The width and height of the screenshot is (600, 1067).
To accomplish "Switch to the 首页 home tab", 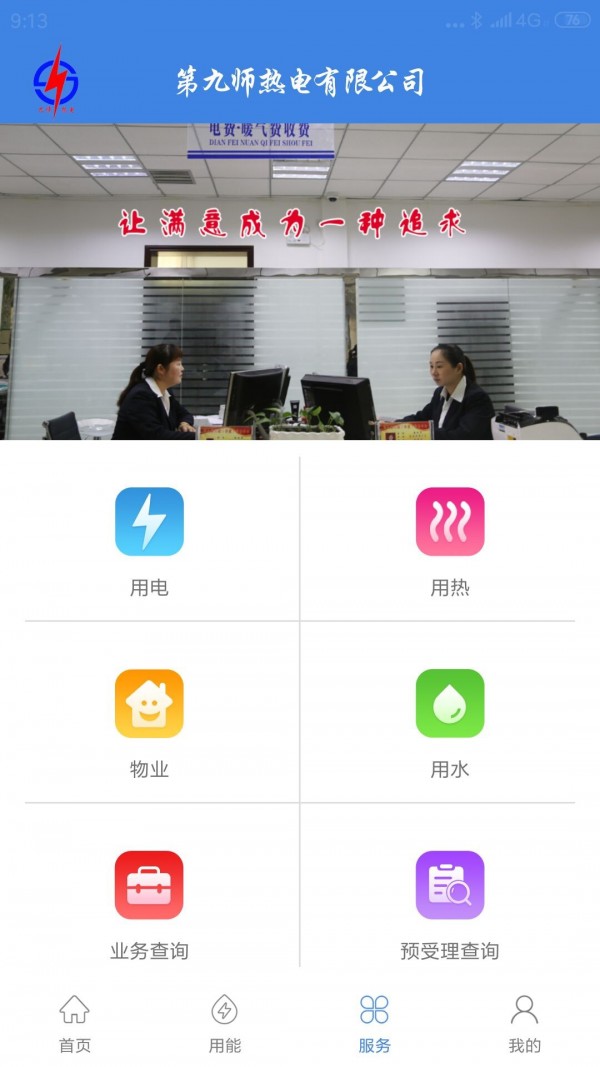I will (75, 1023).
